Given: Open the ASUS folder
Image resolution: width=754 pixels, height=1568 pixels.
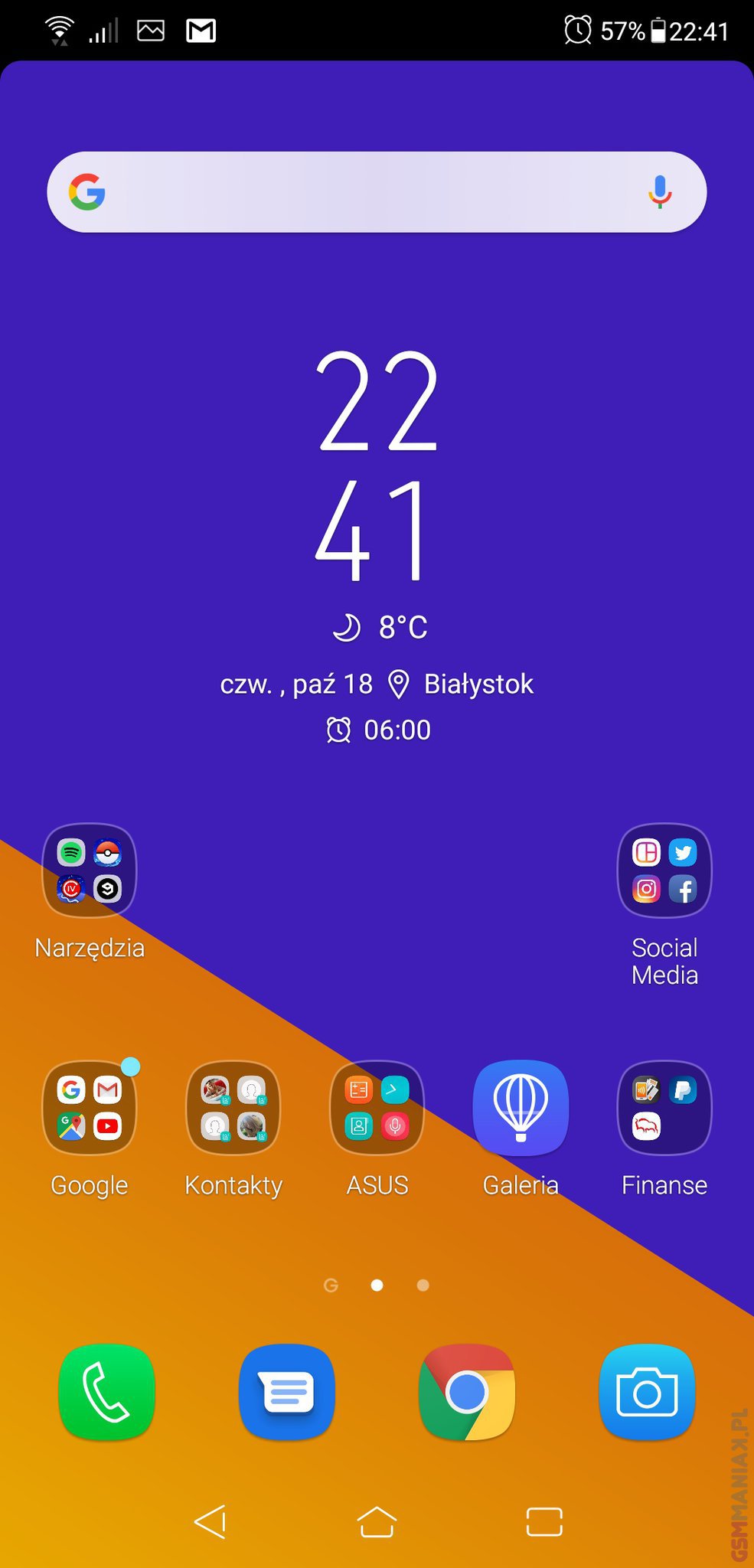Looking at the screenshot, I should pos(377,1108).
